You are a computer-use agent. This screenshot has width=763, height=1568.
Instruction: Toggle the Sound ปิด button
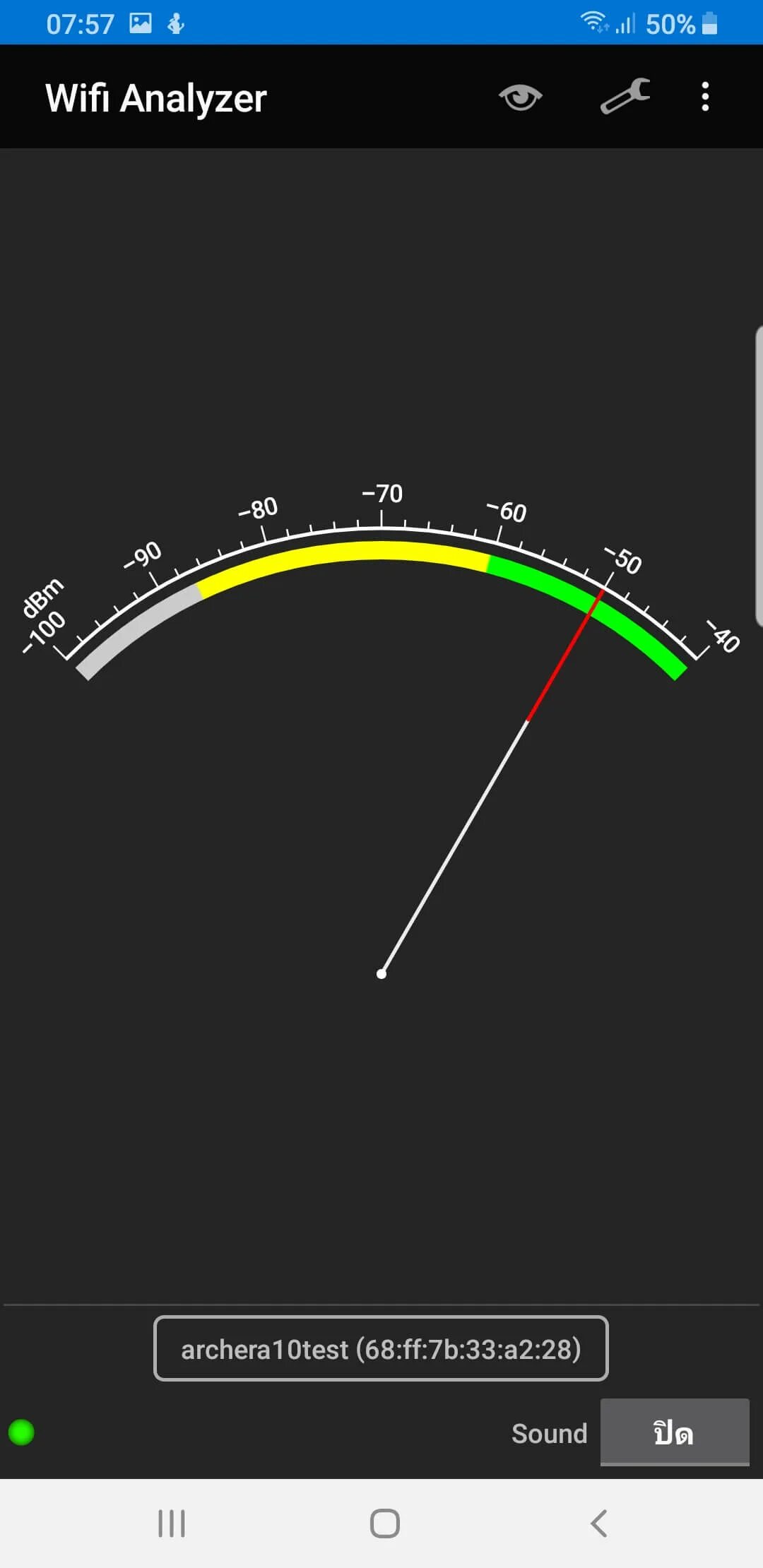click(x=674, y=1432)
